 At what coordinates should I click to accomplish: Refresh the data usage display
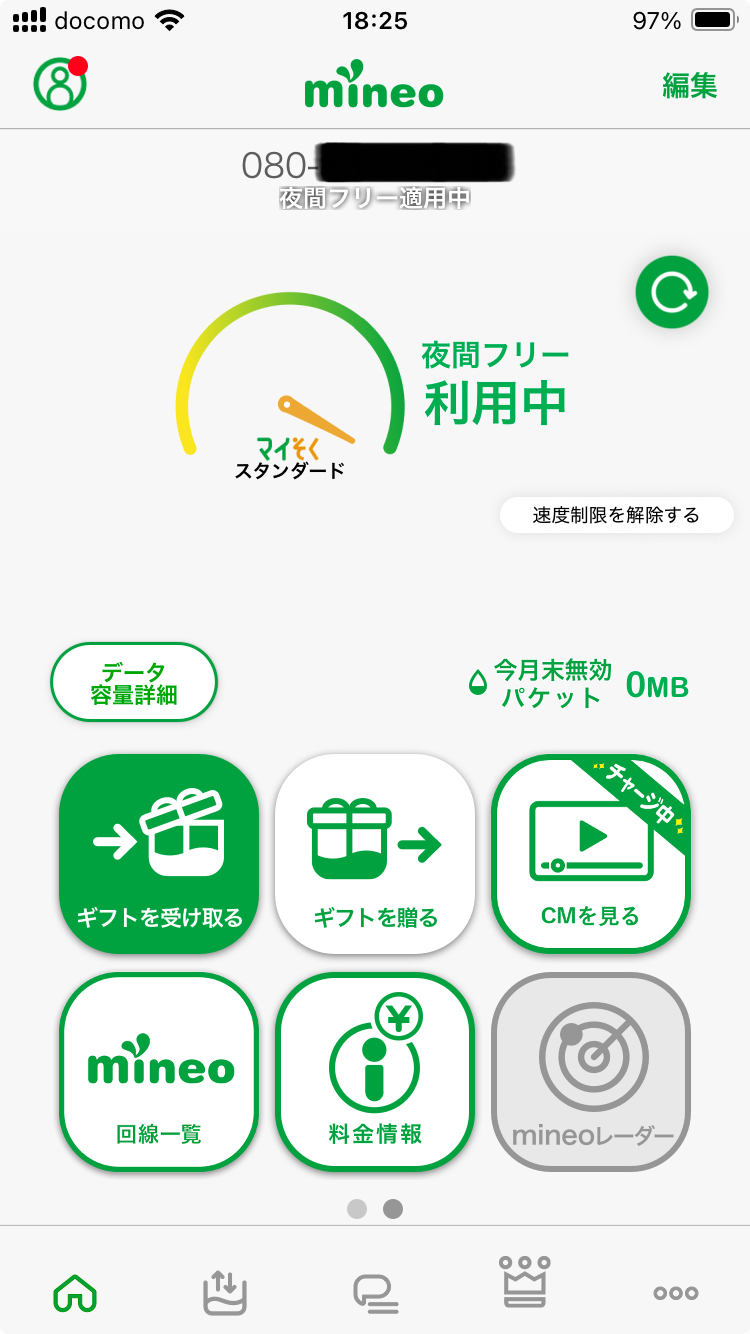[x=672, y=293]
